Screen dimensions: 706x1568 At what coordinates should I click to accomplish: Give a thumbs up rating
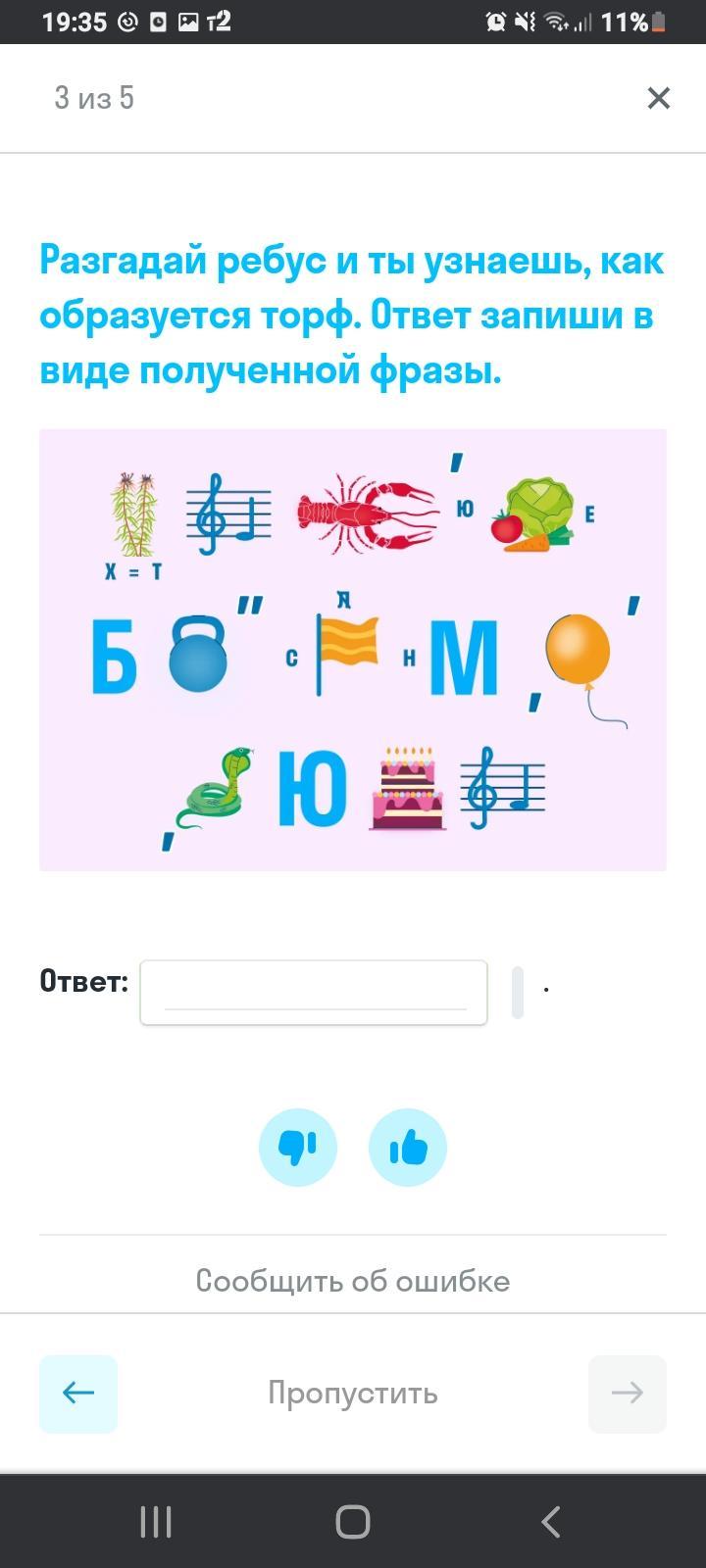click(408, 1147)
